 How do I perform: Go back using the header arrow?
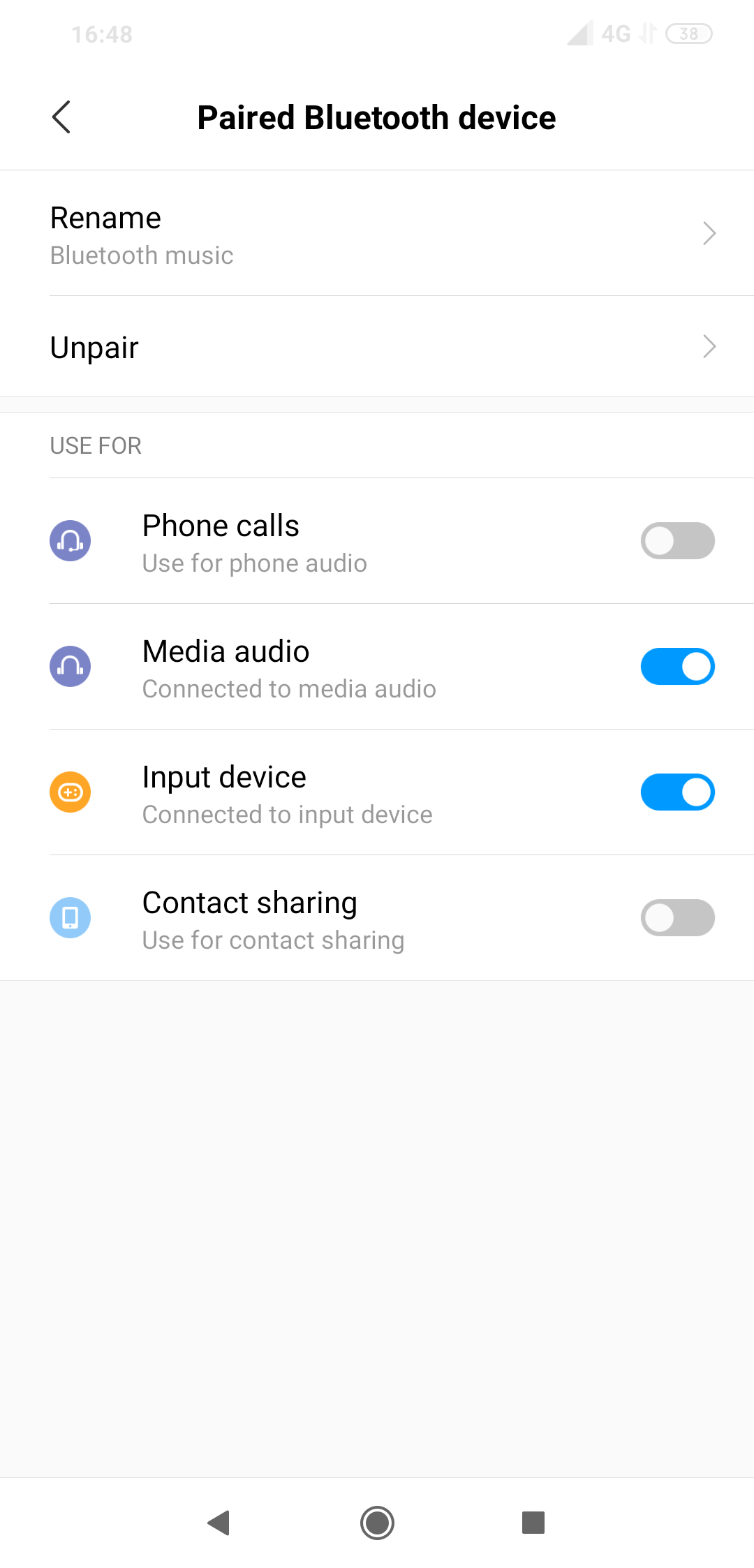tap(61, 117)
